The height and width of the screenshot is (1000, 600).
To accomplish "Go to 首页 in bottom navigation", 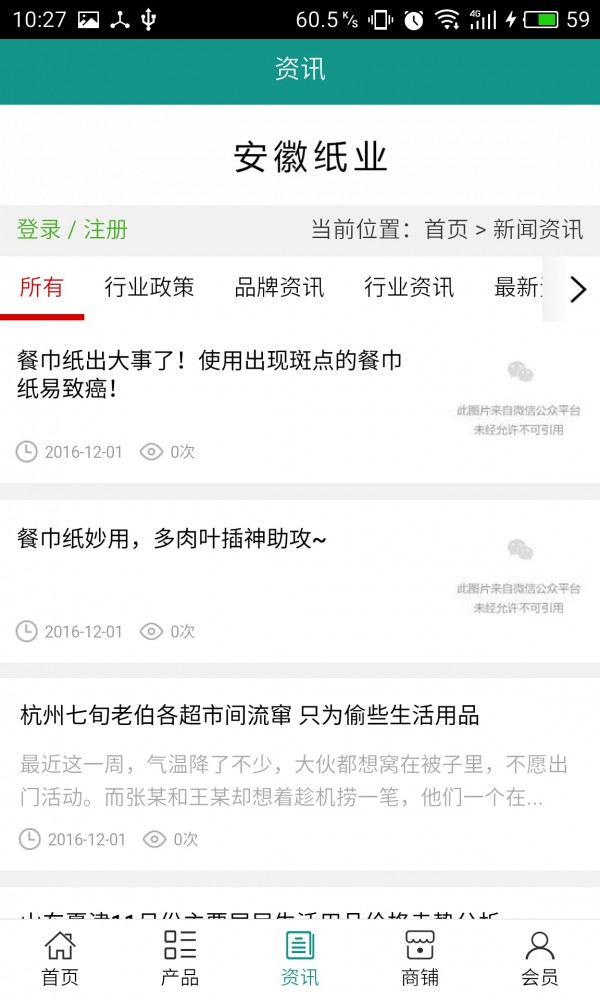I will [x=60, y=958].
